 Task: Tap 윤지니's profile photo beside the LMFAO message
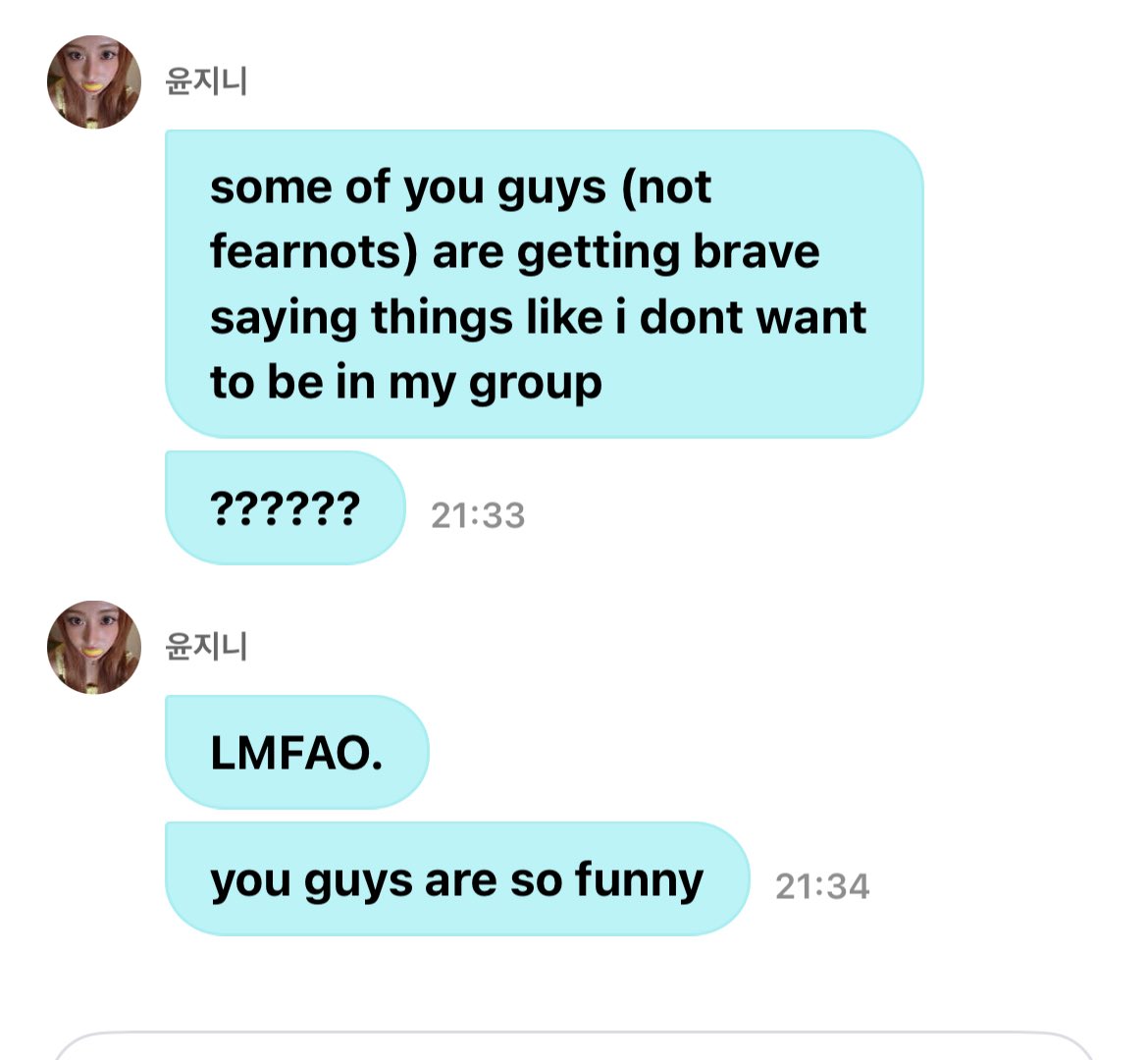[x=94, y=648]
